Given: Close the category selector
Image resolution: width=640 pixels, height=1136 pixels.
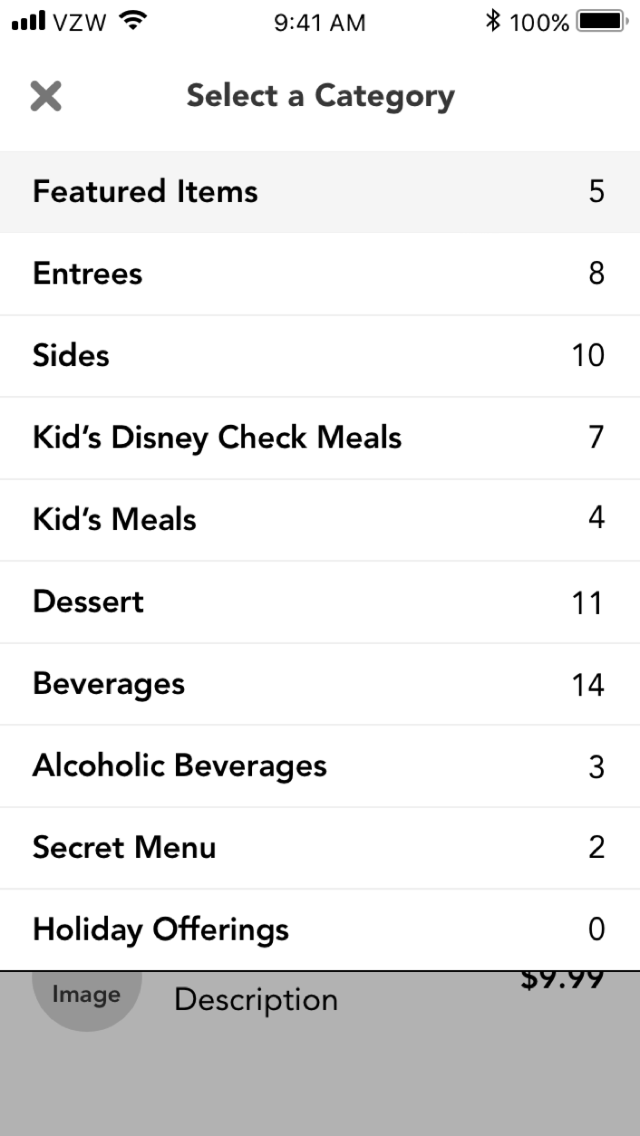Looking at the screenshot, I should (x=46, y=96).
